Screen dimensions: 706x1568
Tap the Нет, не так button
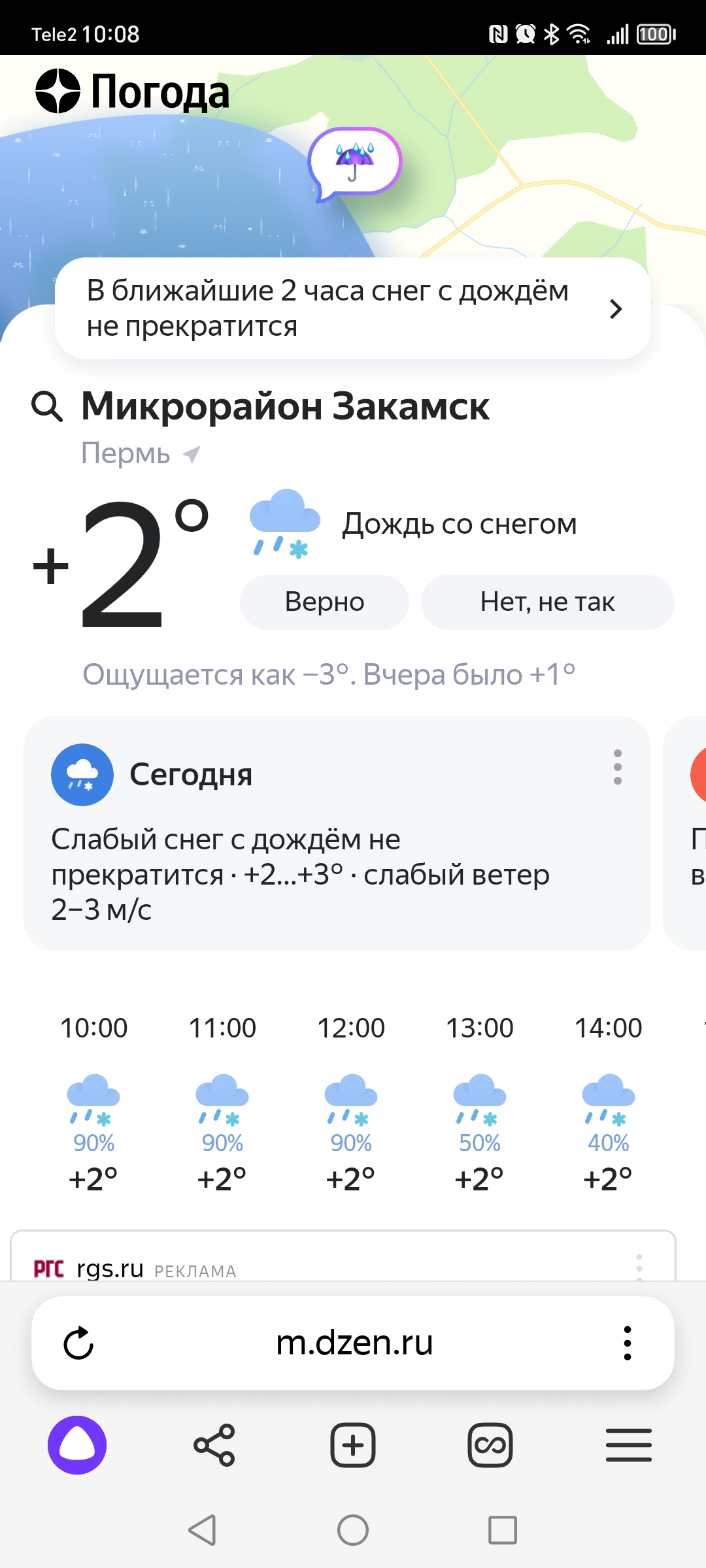pyautogui.click(x=547, y=602)
